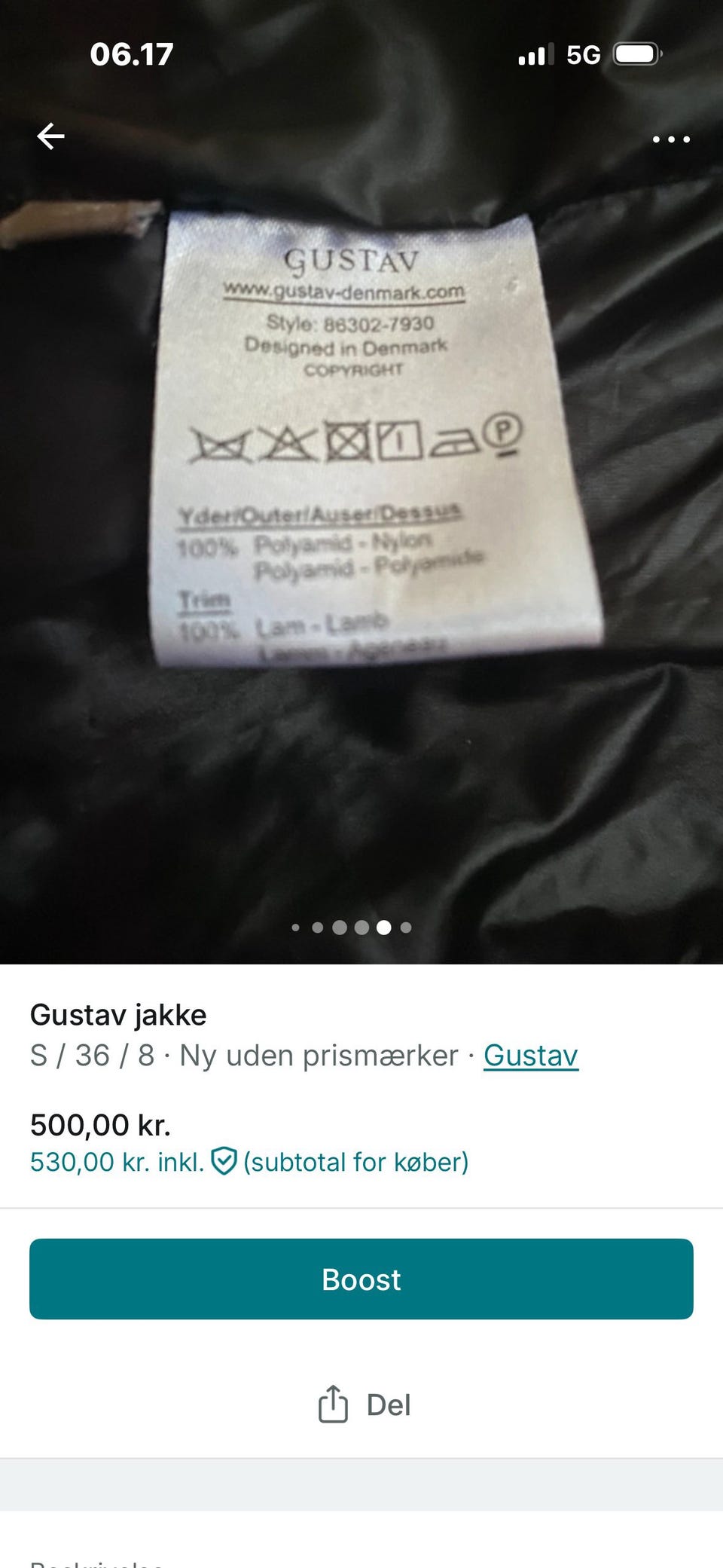Screen dimensions: 723x1568
Task: Tap the back arrow to return
Action: coord(50,137)
